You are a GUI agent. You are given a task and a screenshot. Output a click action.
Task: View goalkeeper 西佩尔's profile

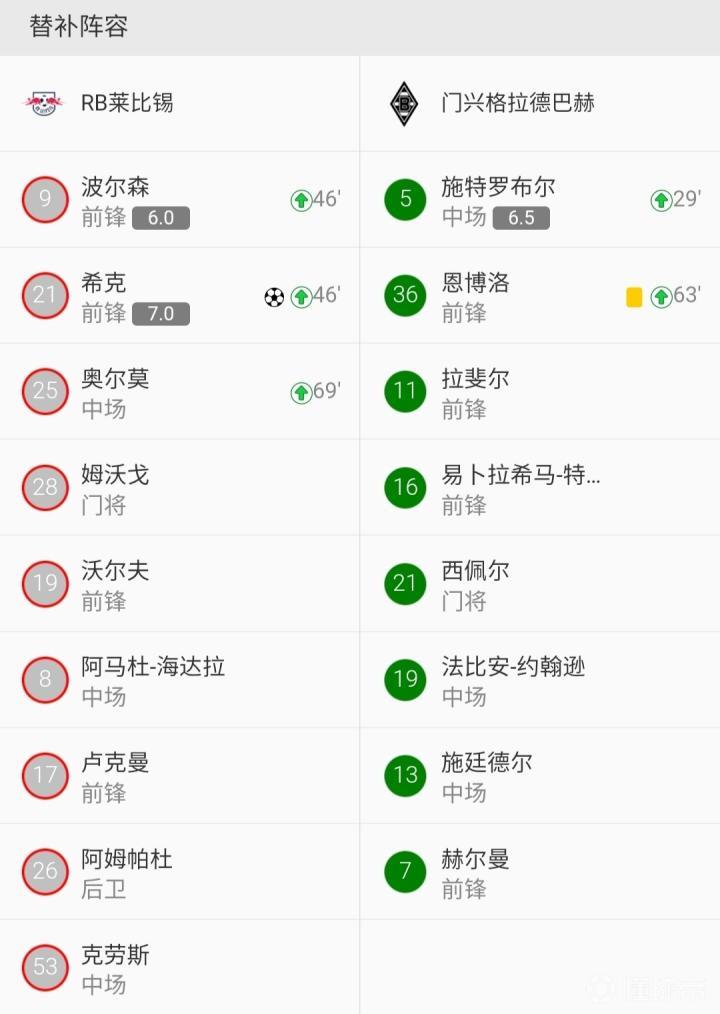476,572
